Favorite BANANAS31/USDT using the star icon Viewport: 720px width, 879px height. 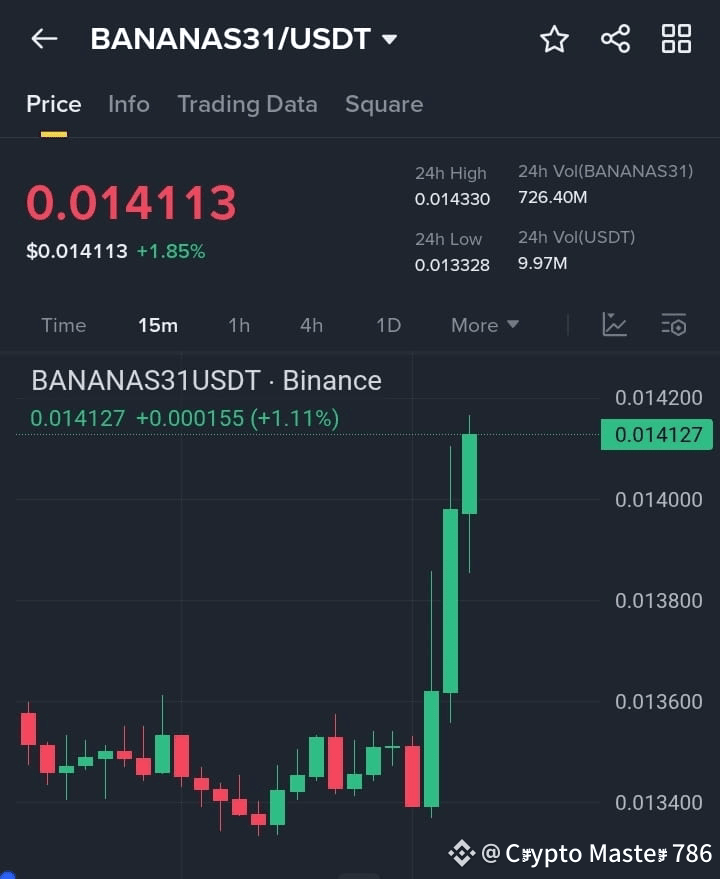553,38
